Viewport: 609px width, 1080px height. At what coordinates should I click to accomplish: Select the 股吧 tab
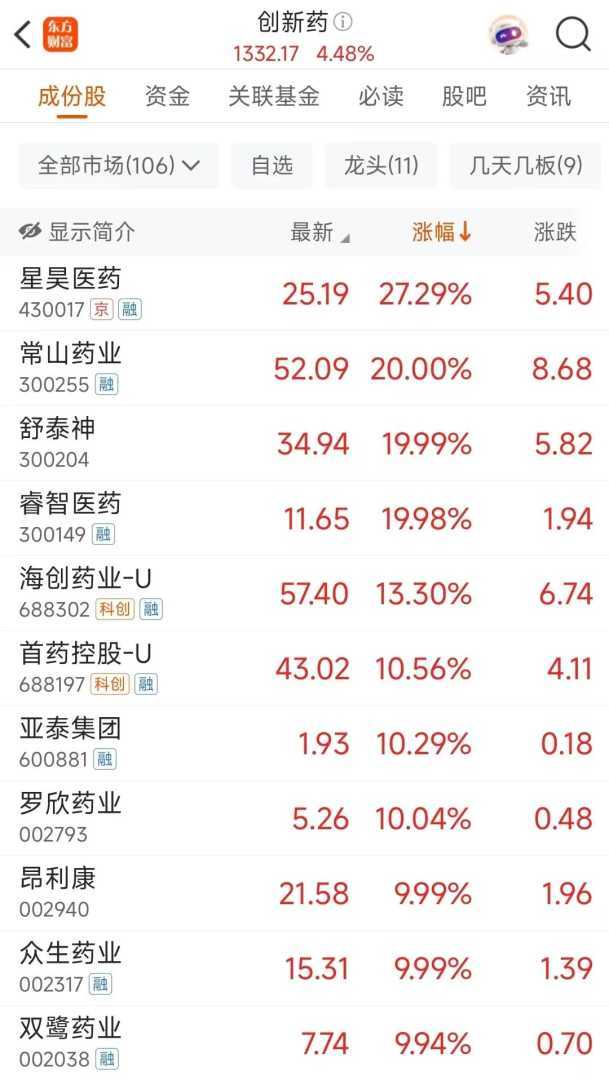[464, 96]
